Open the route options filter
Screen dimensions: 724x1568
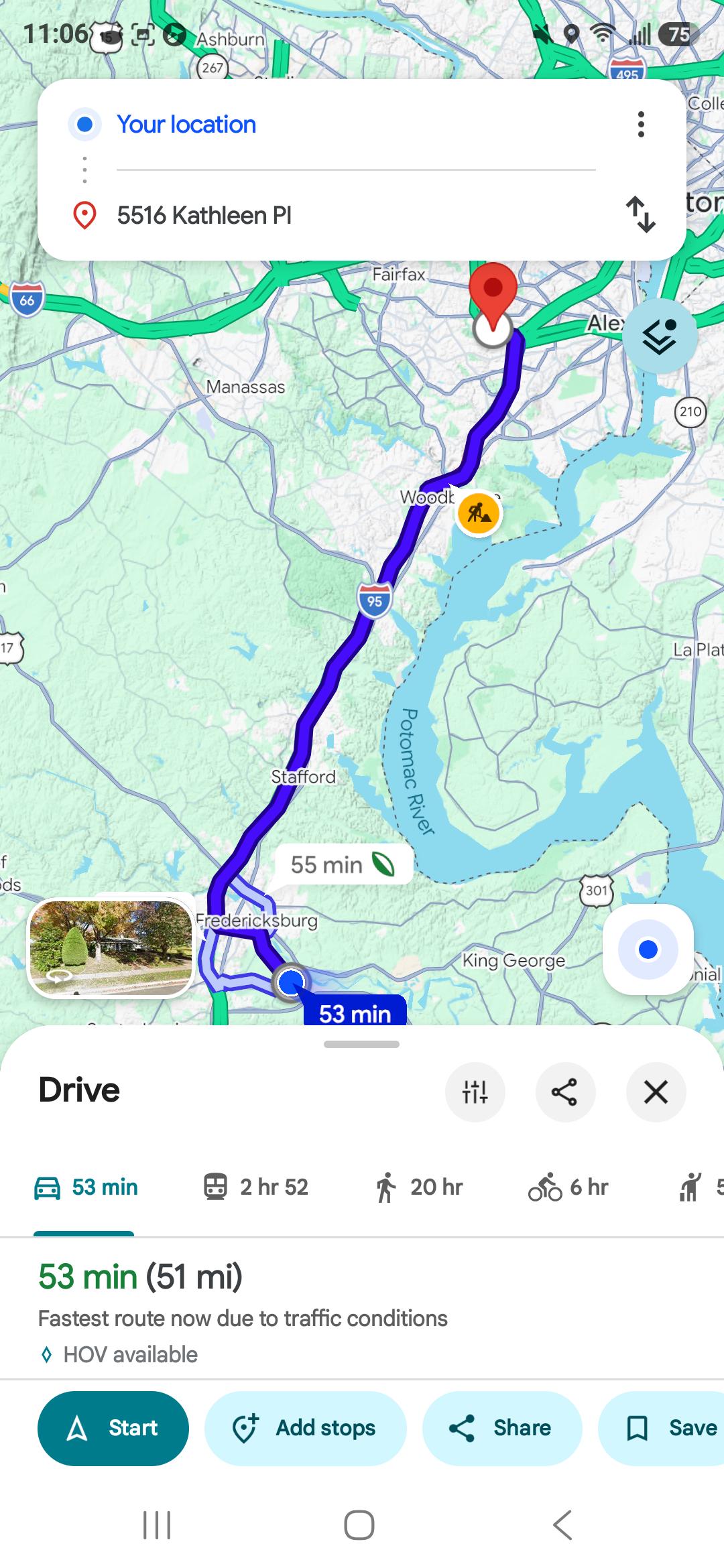pos(475,1092)
